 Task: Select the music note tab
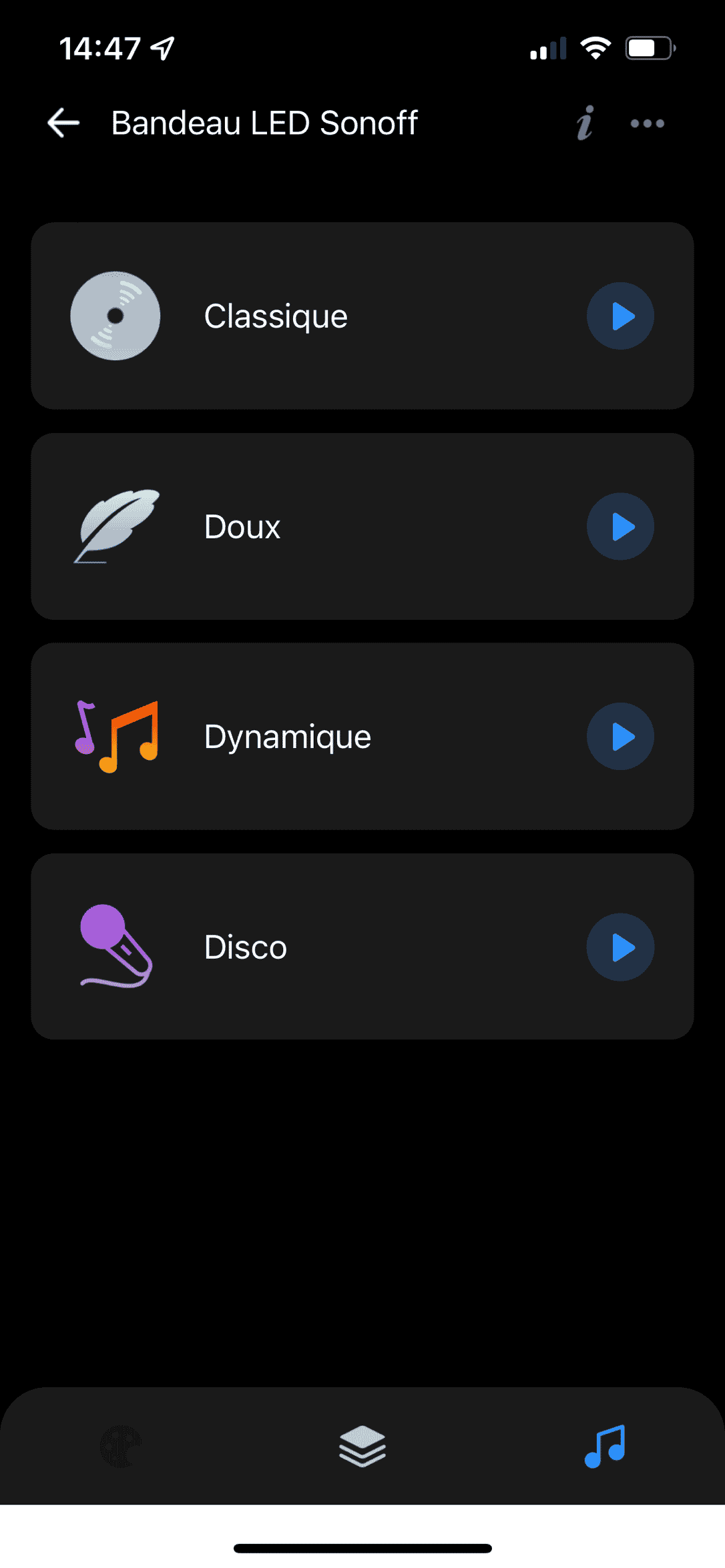tap(605, 1447)
